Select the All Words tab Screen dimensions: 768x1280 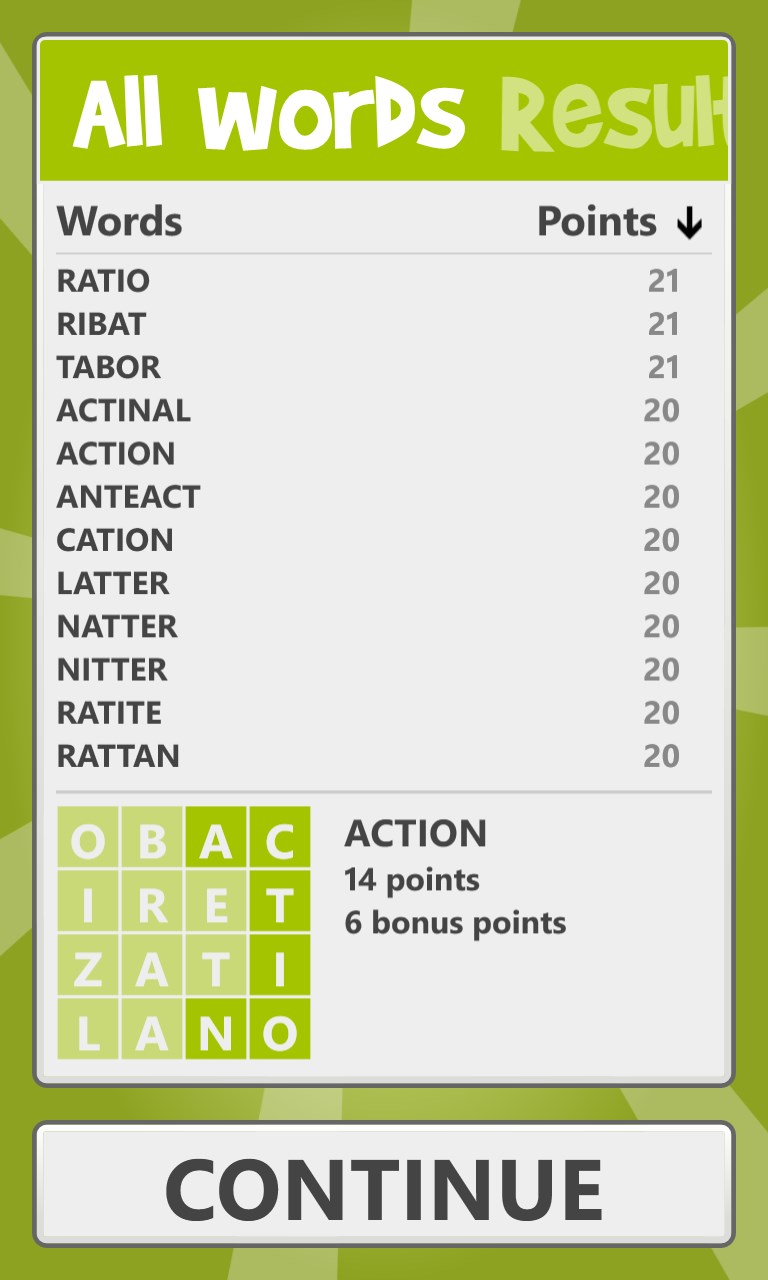pyautogui.click(x=270, y=112)
